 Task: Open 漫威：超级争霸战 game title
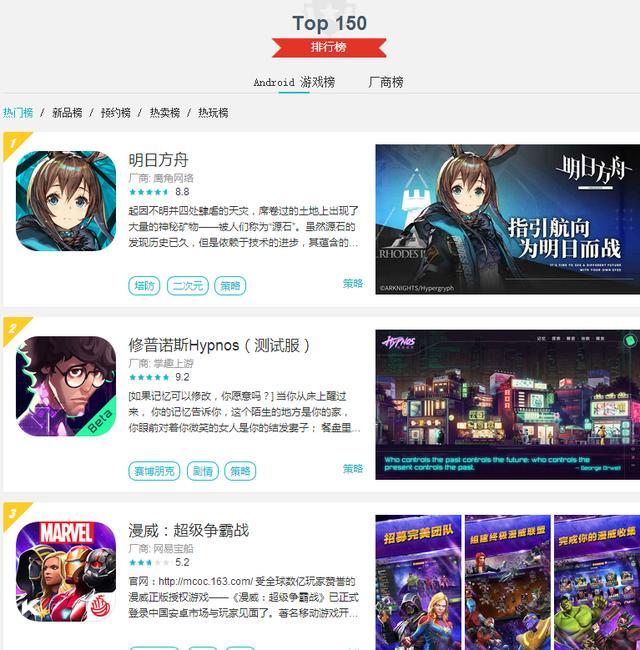[188, 530]
